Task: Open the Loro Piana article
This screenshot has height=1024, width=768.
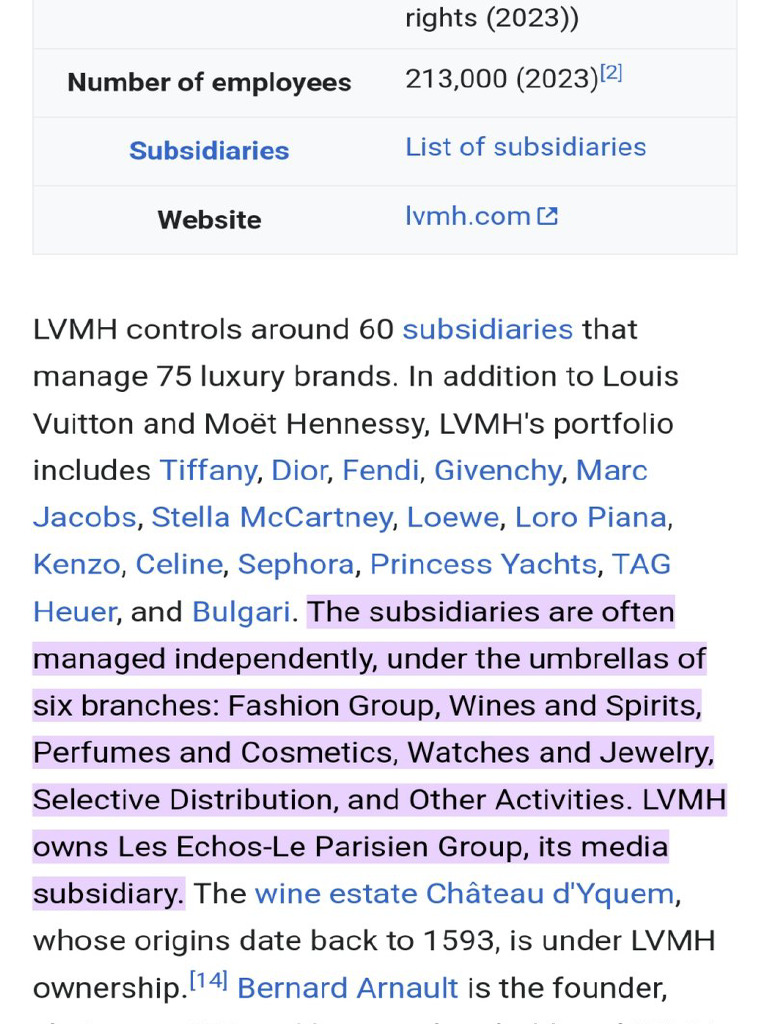Action: [590, 517]
